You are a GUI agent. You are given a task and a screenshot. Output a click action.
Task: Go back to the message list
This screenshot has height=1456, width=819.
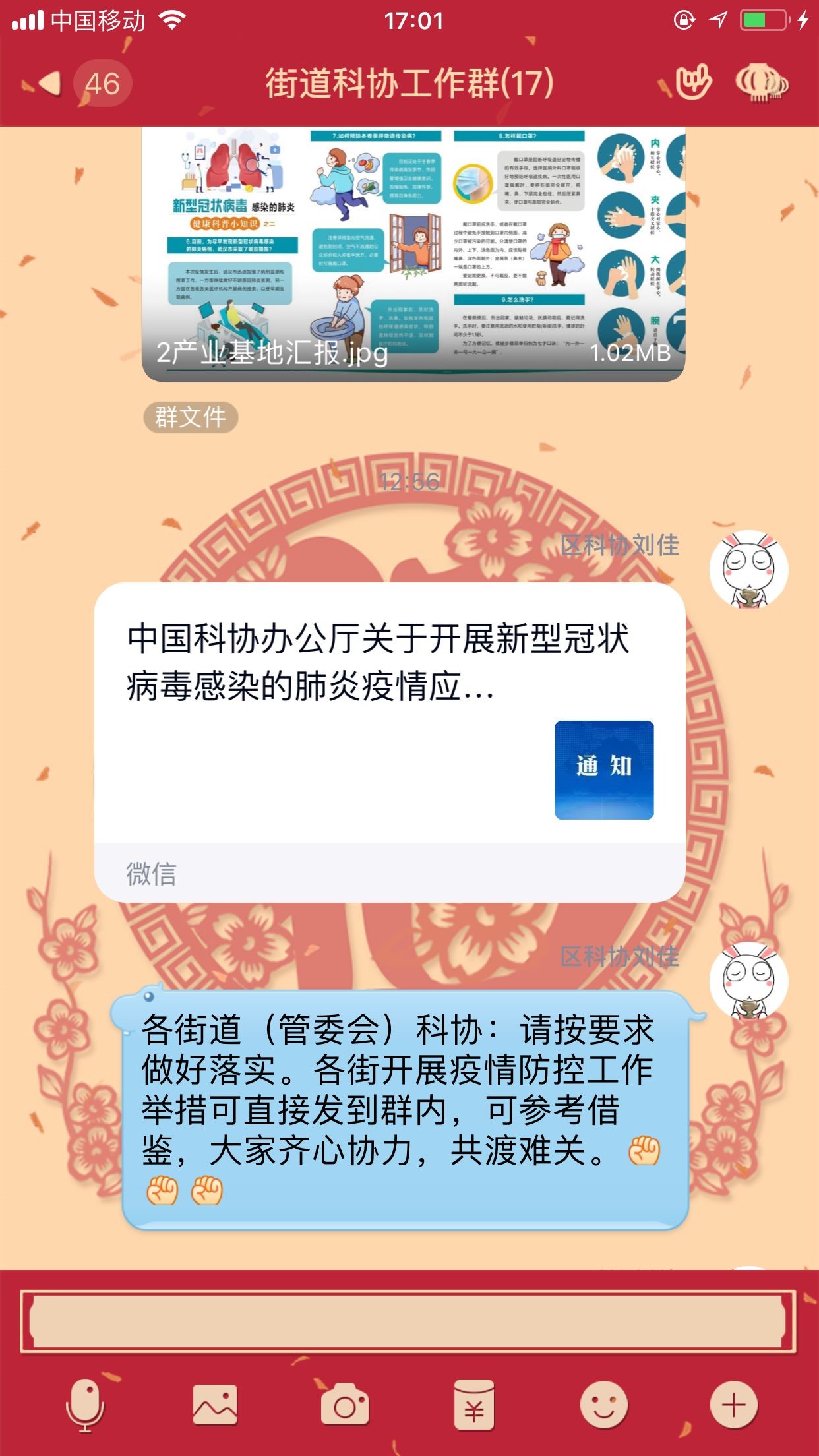pyautogui.click(x=49, y=84)
